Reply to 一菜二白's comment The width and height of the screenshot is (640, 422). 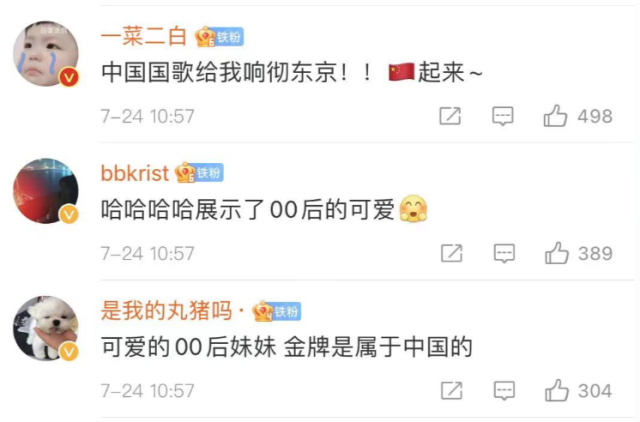(x=503, y=116)
